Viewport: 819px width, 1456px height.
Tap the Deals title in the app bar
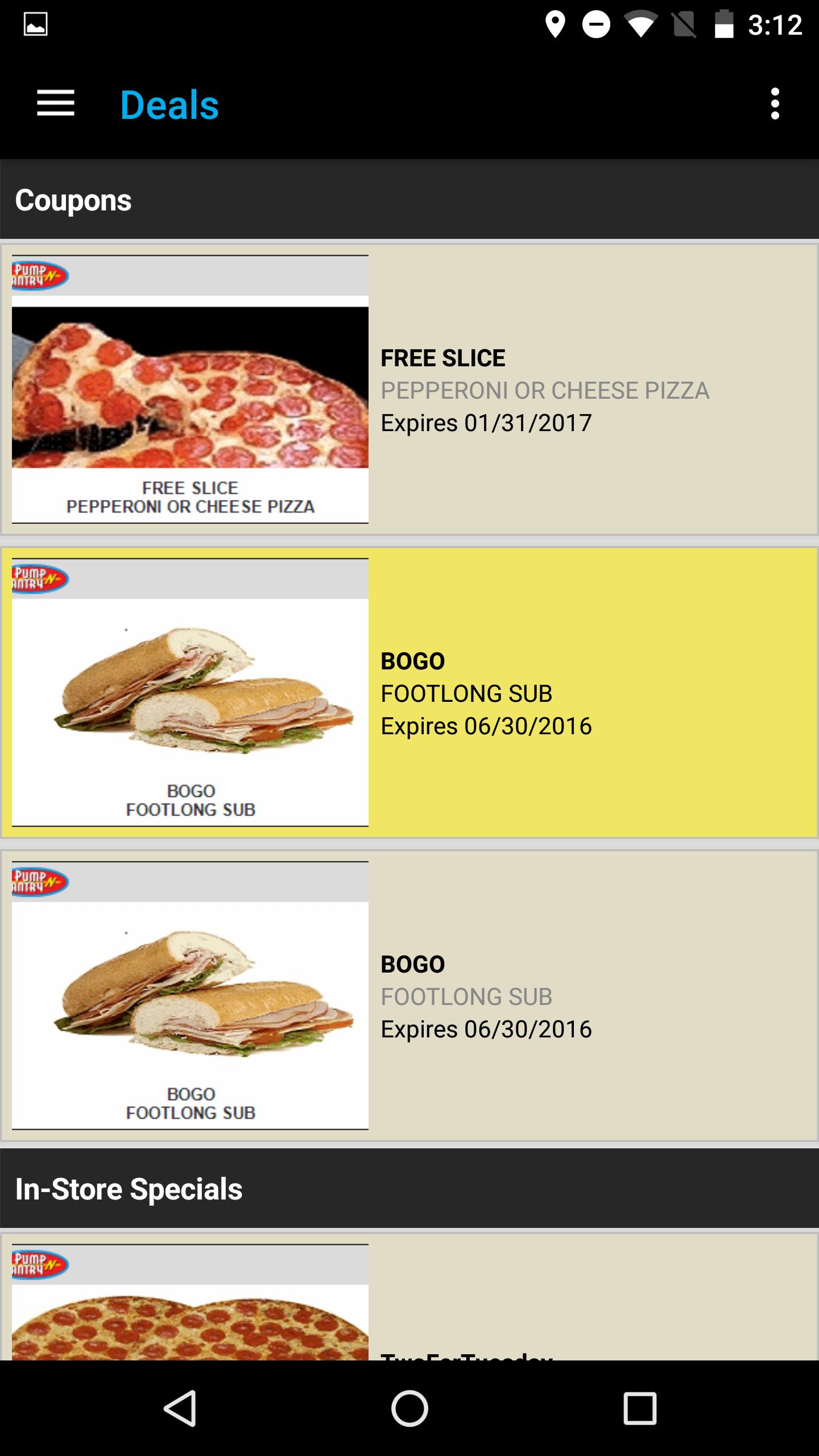(169, 104)
